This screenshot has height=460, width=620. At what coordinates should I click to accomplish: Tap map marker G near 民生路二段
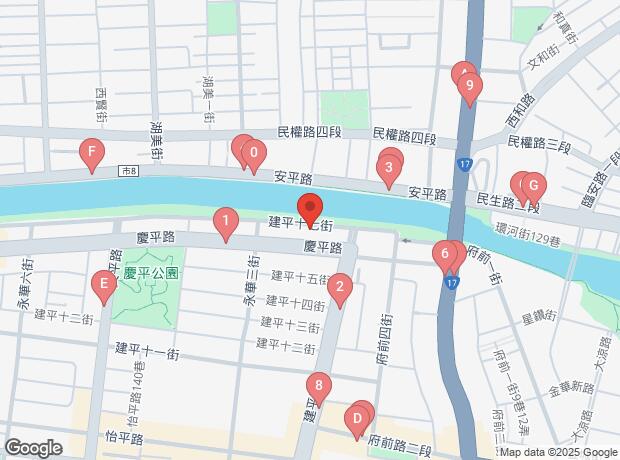(534, 186)
